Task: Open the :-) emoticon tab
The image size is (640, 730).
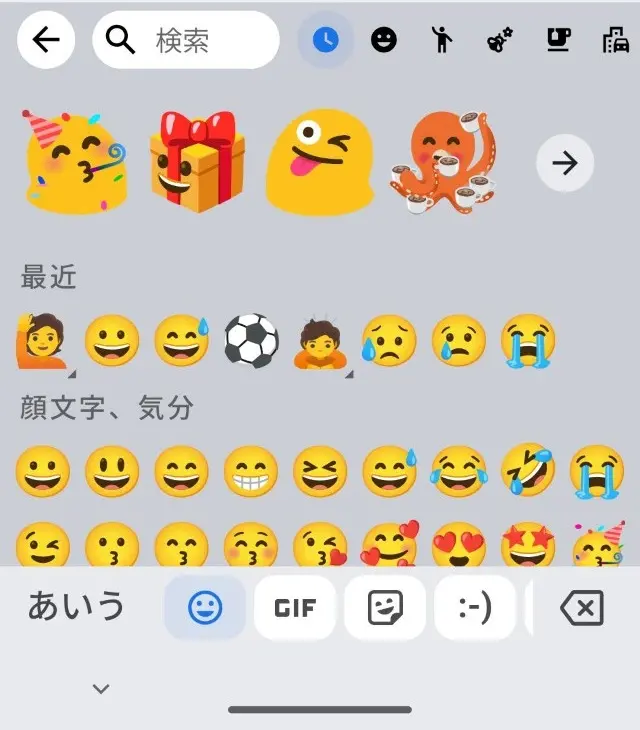Action: click(x=474, y=607)
